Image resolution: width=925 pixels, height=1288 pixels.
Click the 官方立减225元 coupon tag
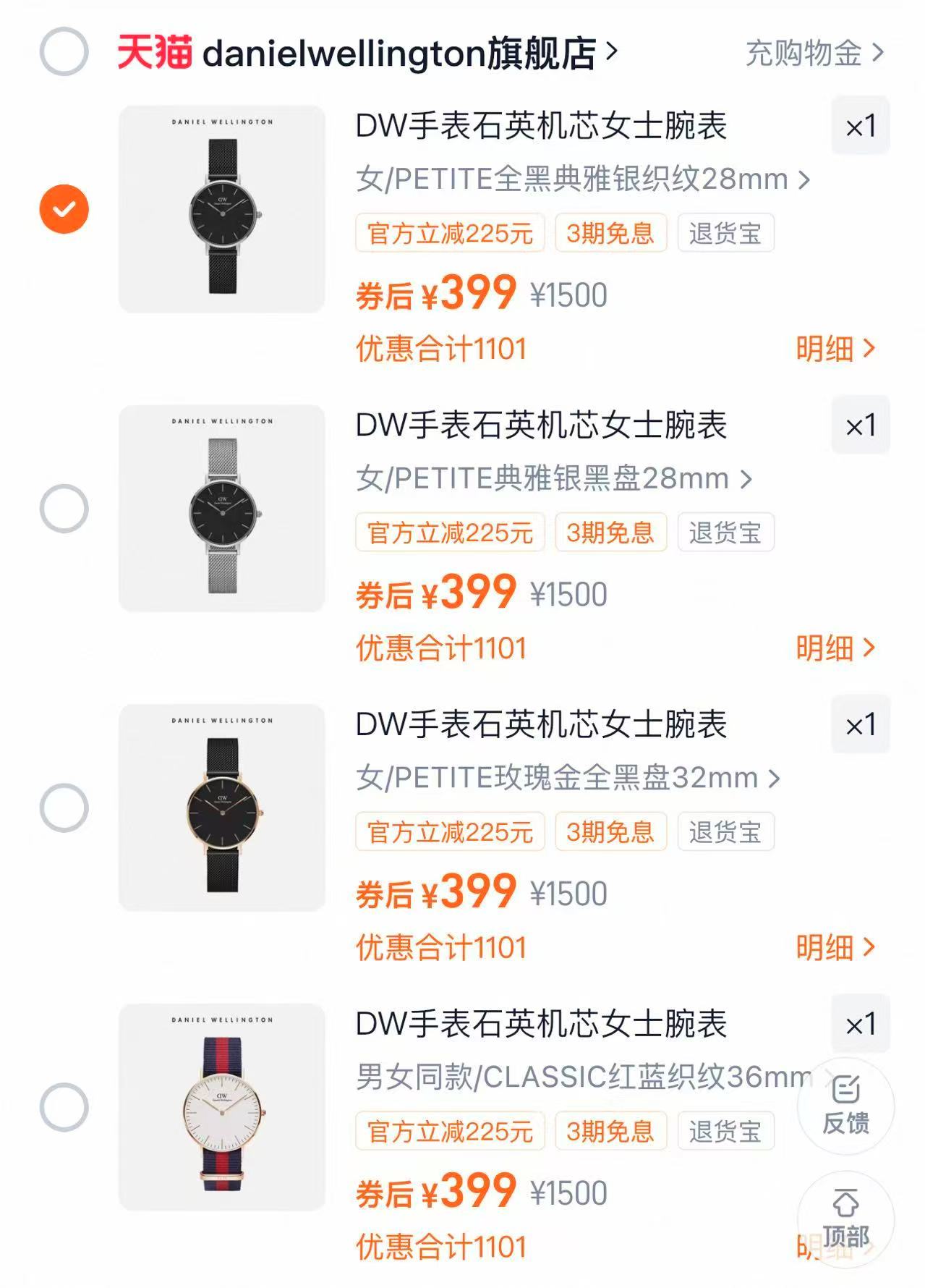click(x=450, y=232)
